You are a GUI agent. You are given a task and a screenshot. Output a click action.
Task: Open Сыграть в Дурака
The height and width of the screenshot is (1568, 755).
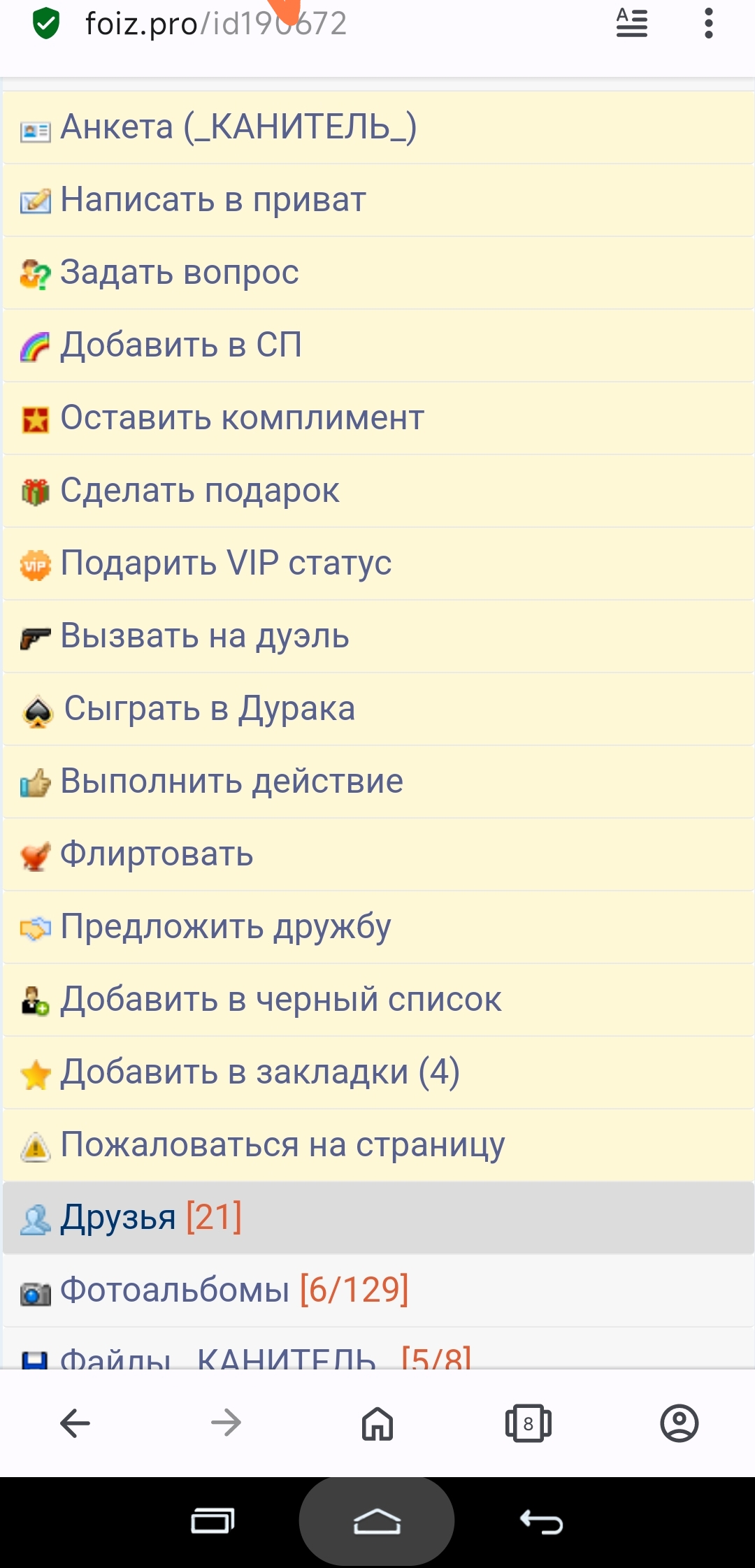pyautogui.click(x=209, y=709)
